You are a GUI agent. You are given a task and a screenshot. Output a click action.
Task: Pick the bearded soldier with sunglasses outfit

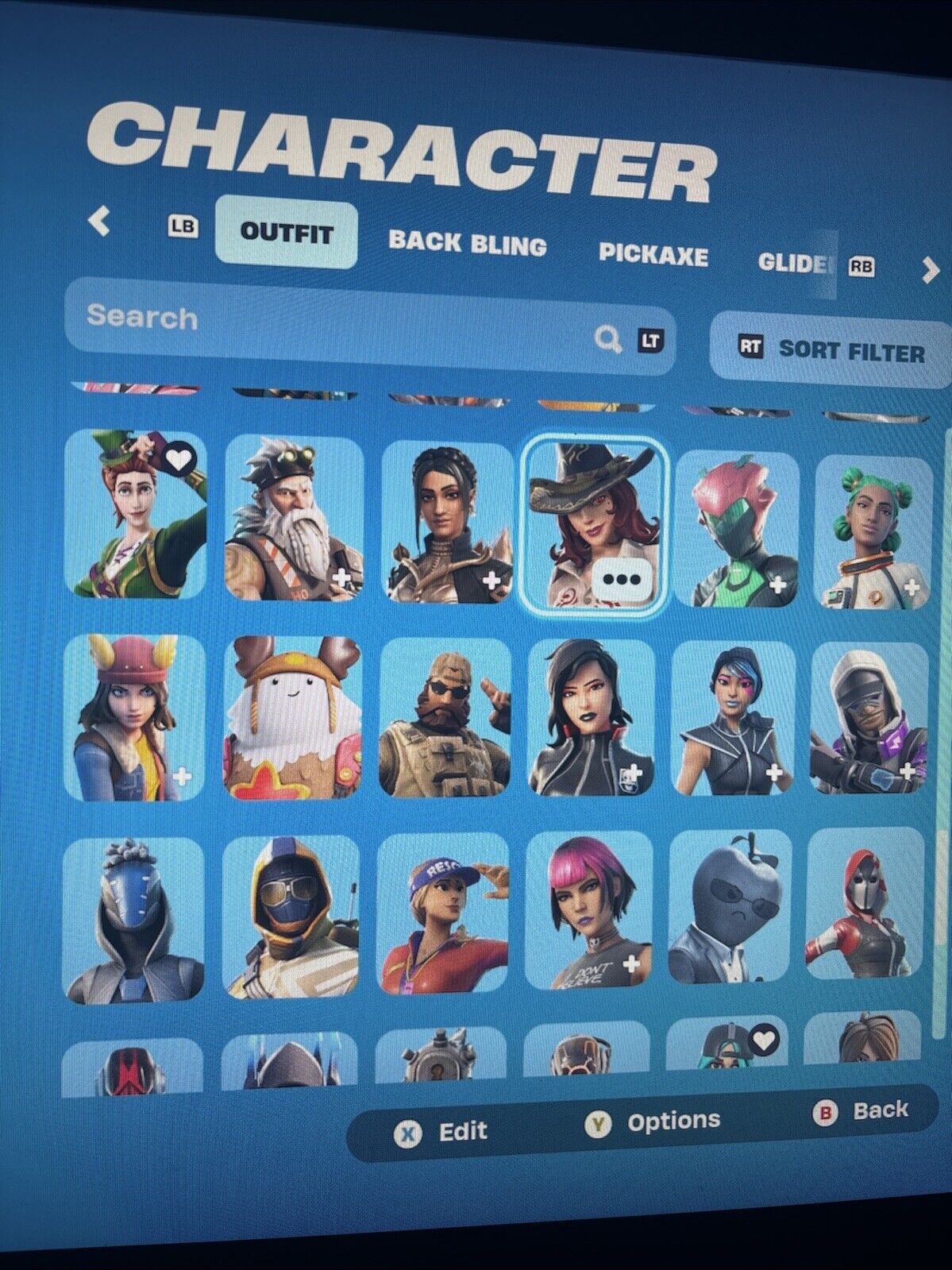point(445,719)
